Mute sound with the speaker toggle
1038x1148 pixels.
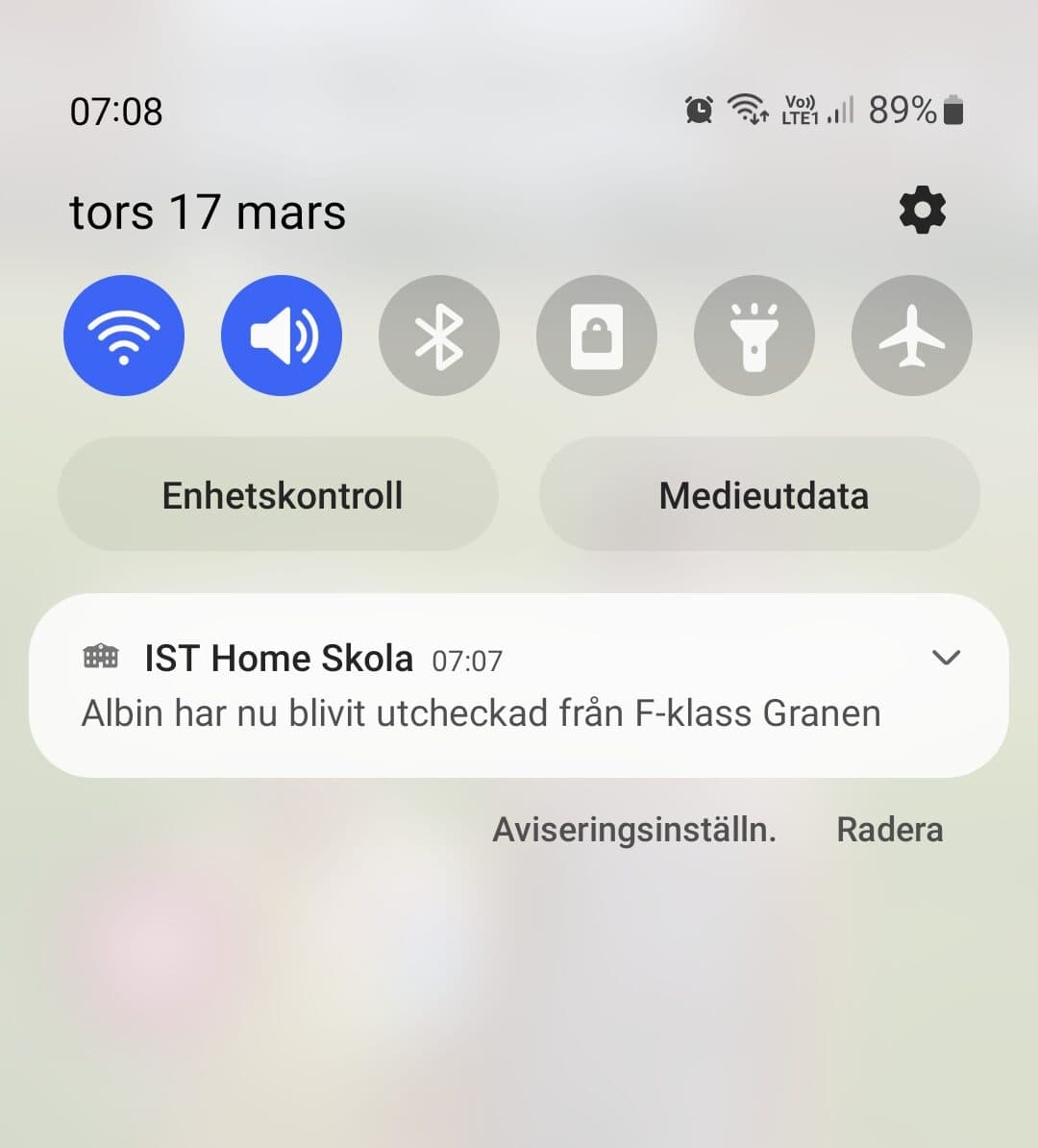pos(282,336)
